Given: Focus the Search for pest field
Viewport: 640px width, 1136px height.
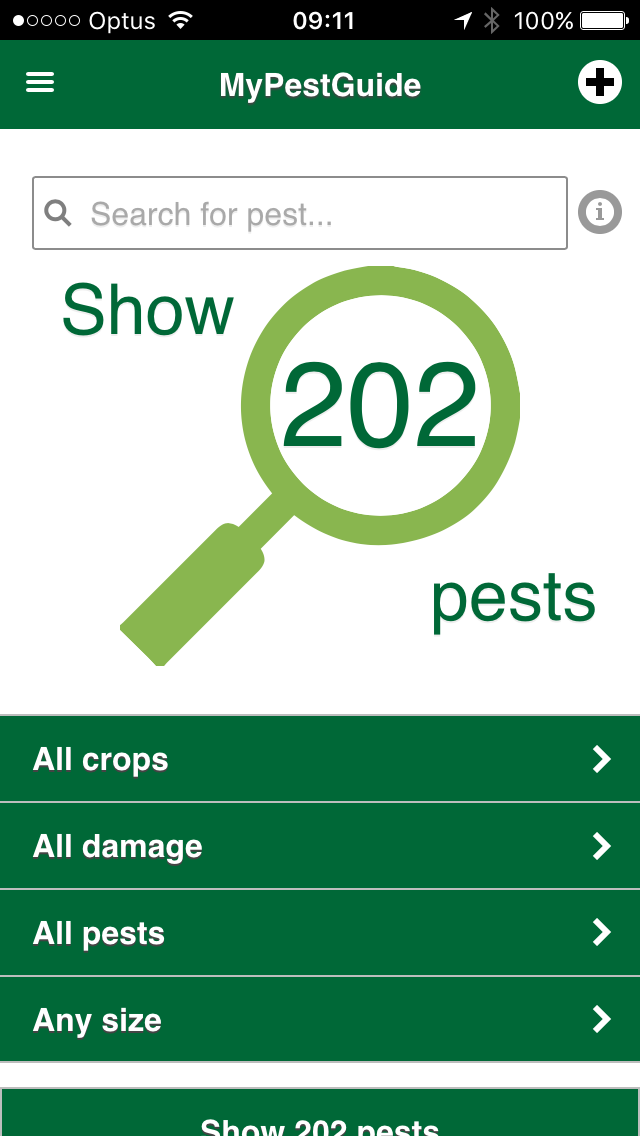Looking at the screenshot, I should 300,213.
